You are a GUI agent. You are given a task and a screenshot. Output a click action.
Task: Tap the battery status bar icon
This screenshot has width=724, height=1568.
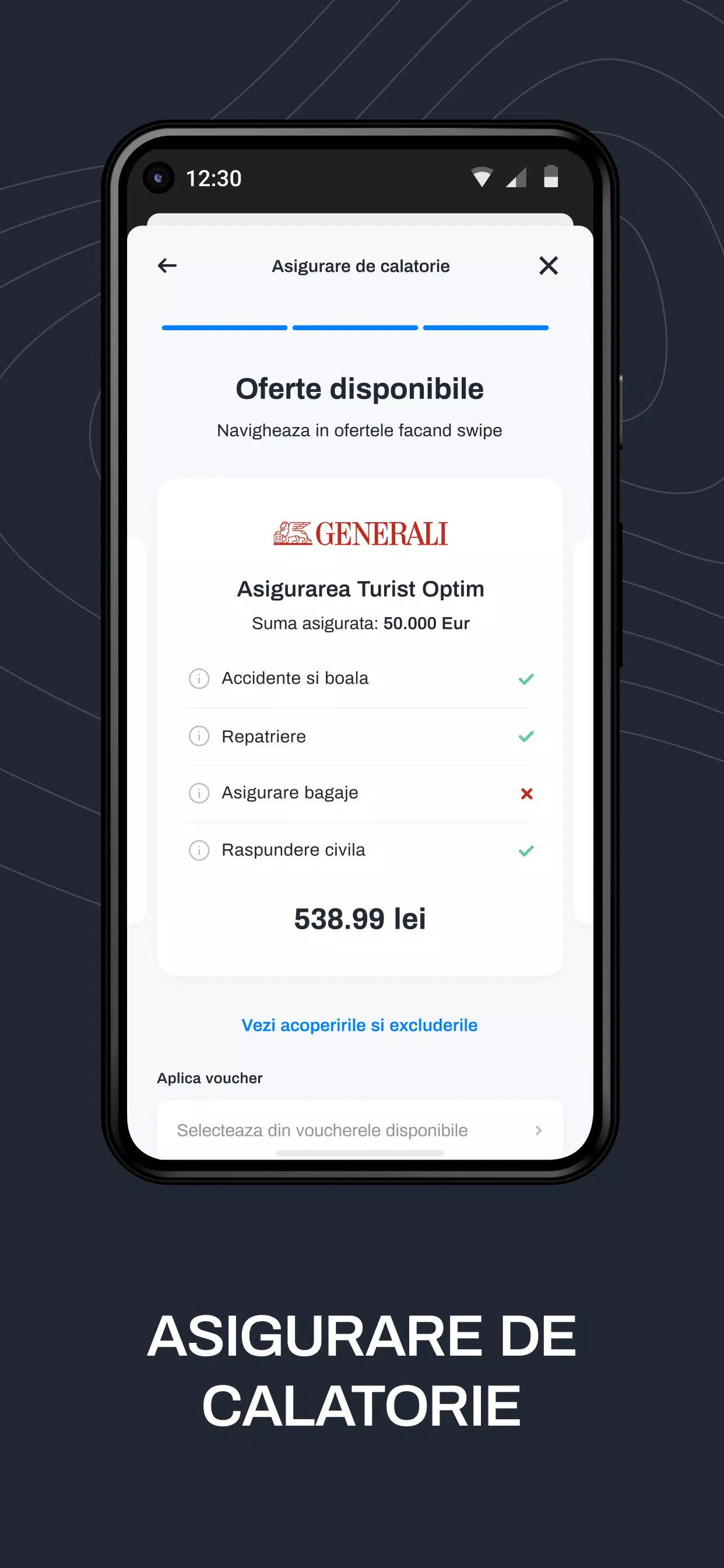pyautogui.click(x=551, y=177)
